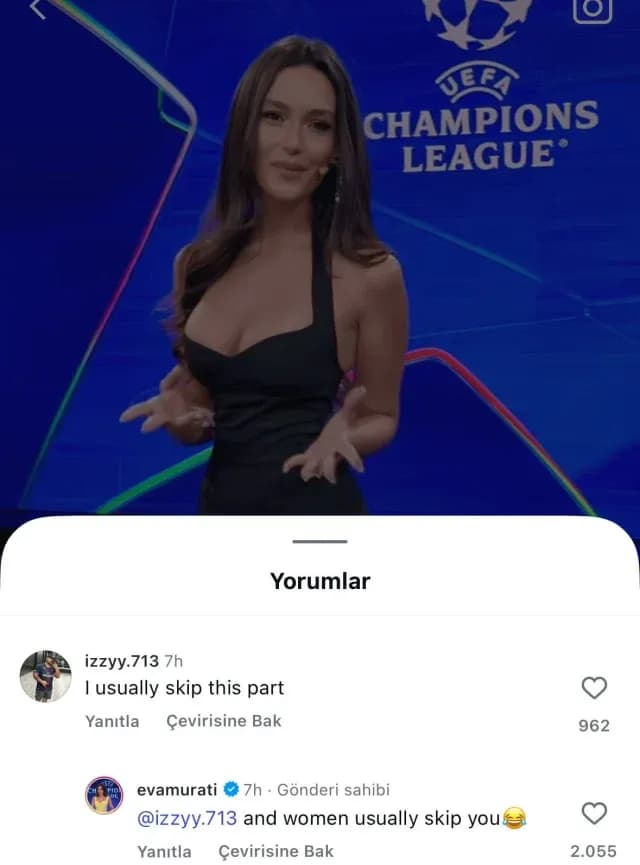
Task: Like evamurati's reply comment
Action: pyautogui.click(x=594, y=815)
